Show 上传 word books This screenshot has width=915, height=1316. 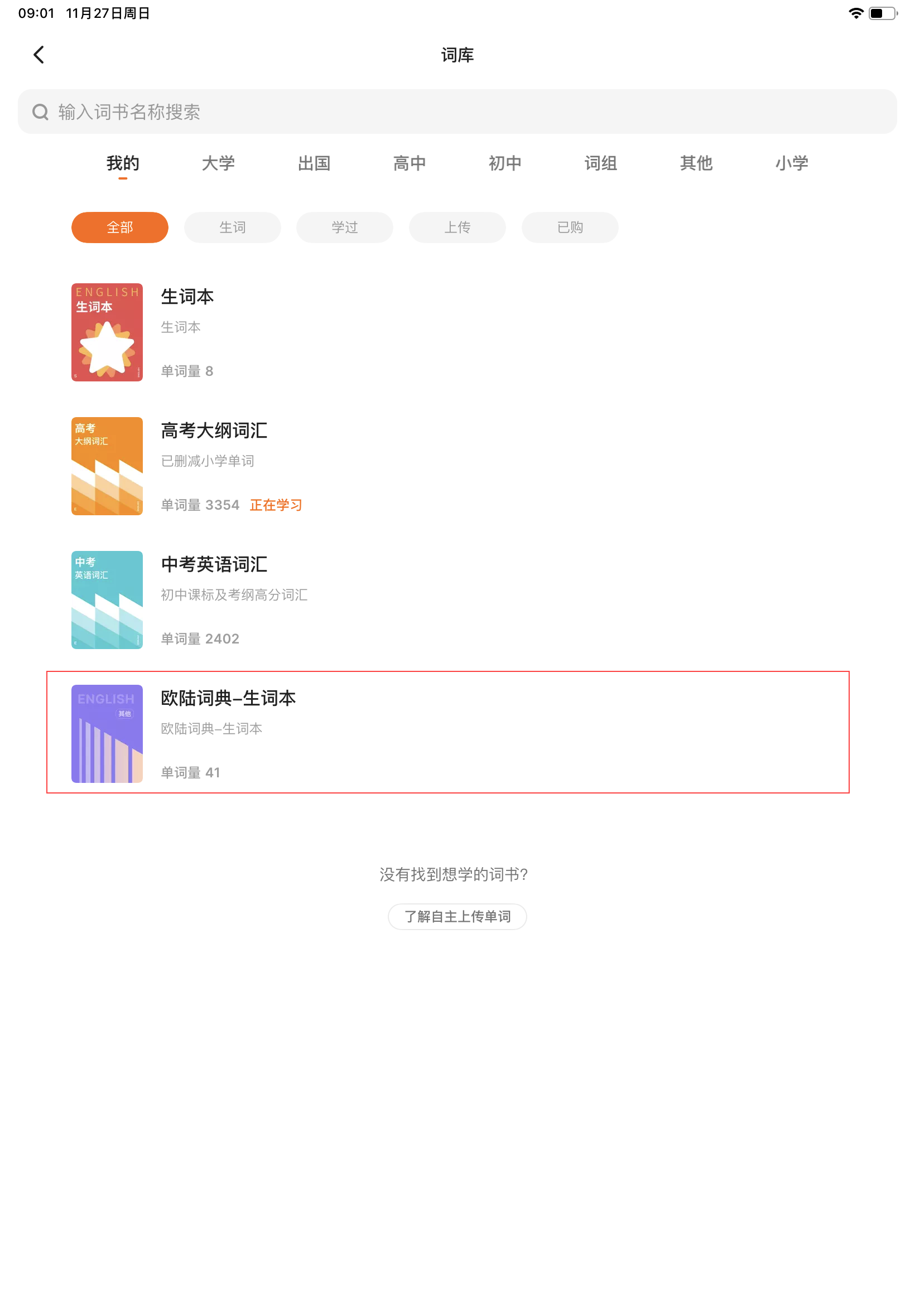pyautogui.click(x=458, y=228)
